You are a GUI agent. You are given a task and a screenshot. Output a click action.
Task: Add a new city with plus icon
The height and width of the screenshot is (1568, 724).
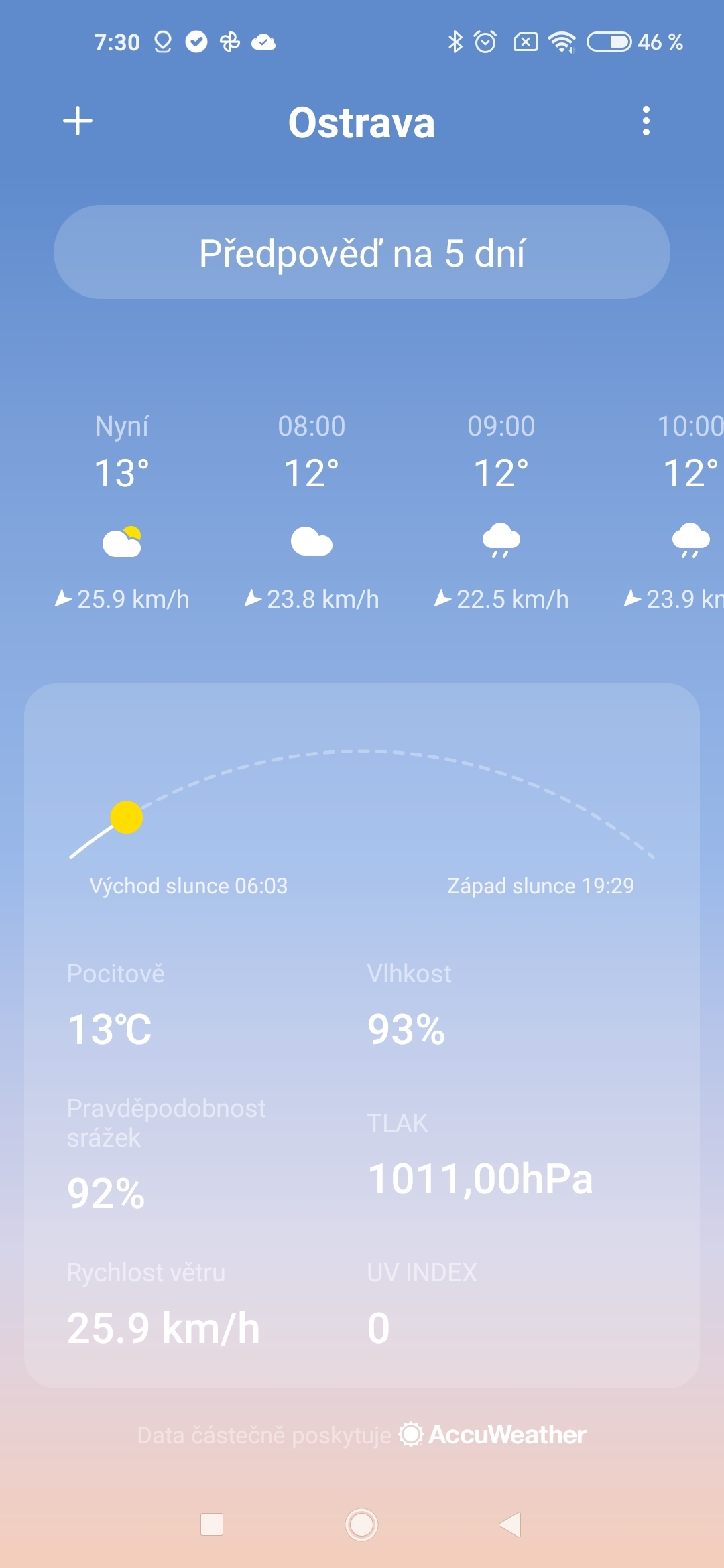[x=78, y=121]
